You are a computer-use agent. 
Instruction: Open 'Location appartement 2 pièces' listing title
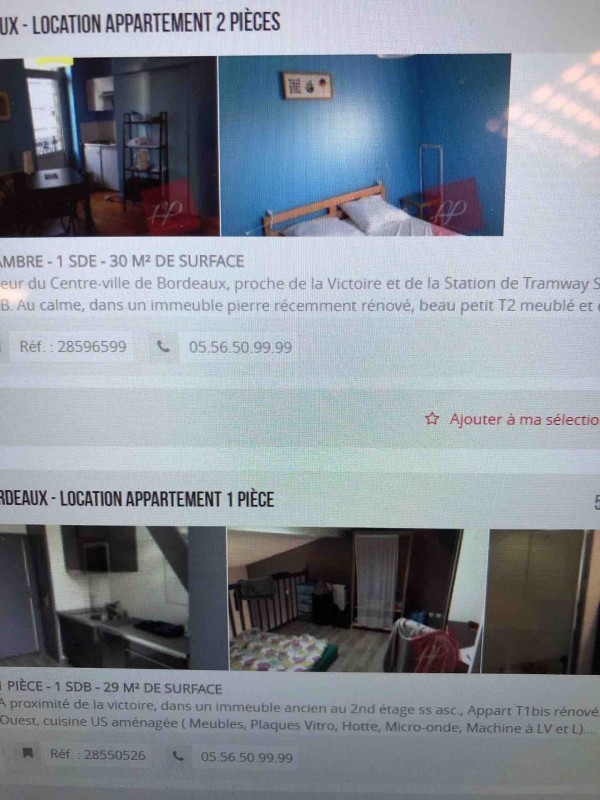tap(140, 22)
